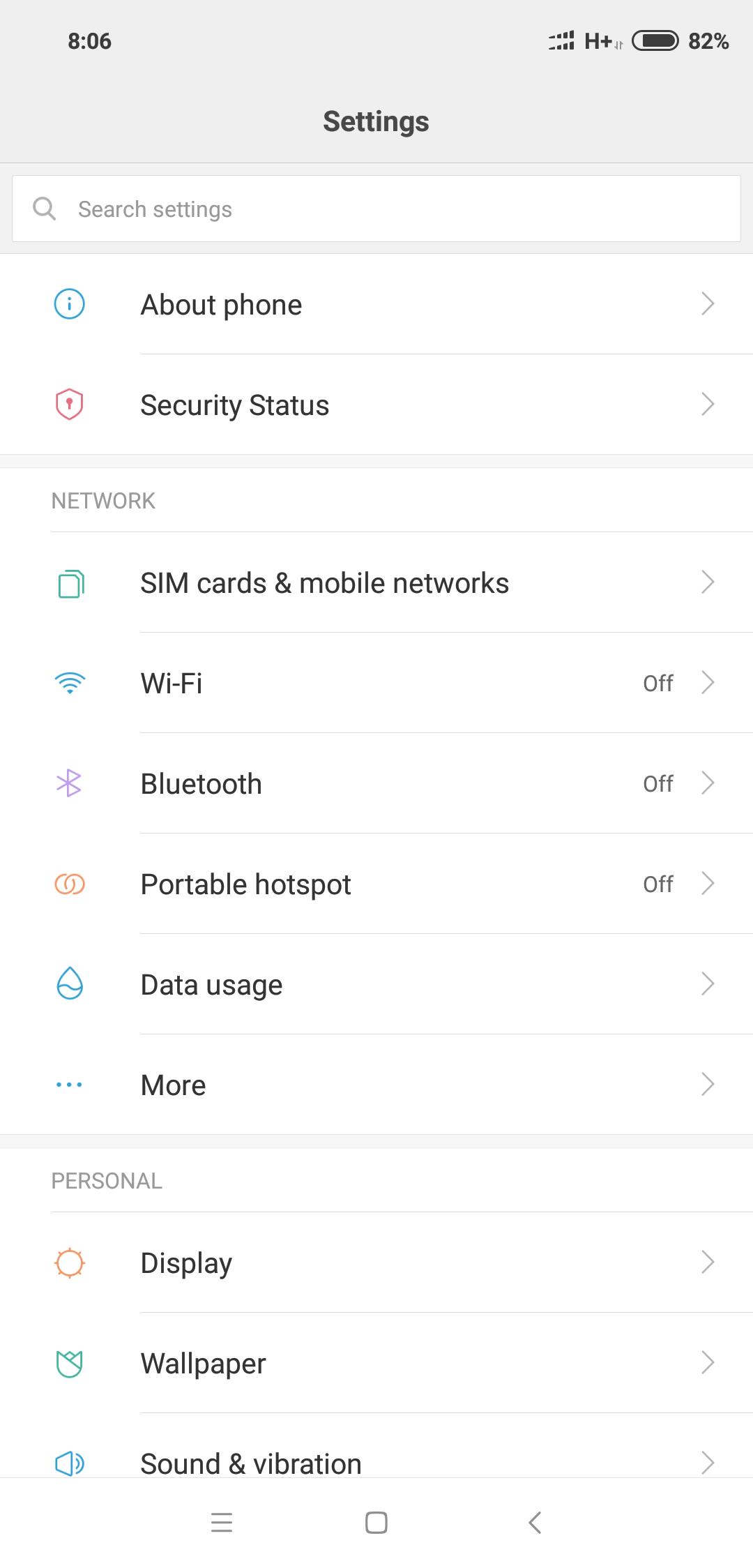Open About phone

point(376,305)
